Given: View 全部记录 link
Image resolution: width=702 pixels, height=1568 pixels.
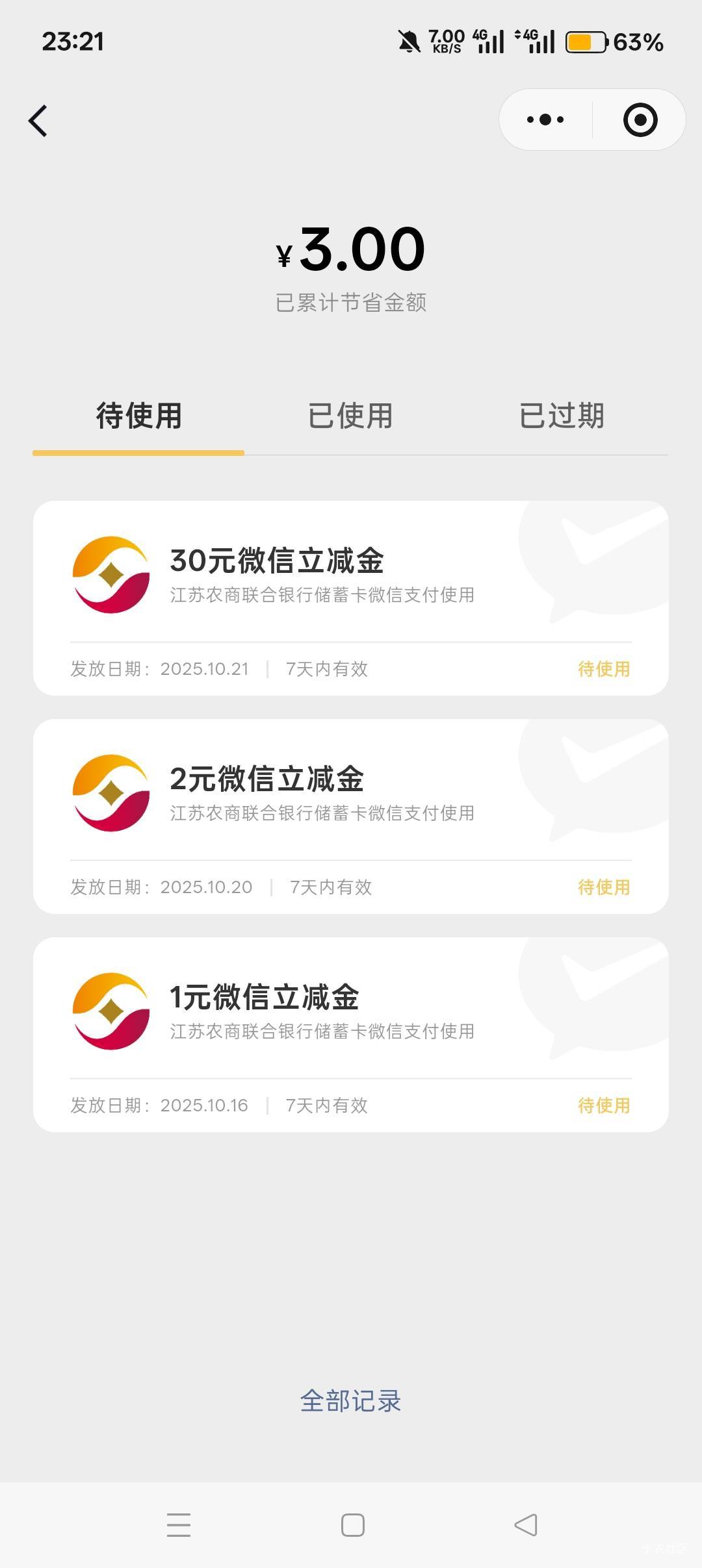Looking at the screenshot, I should [x=350, y=1401].
